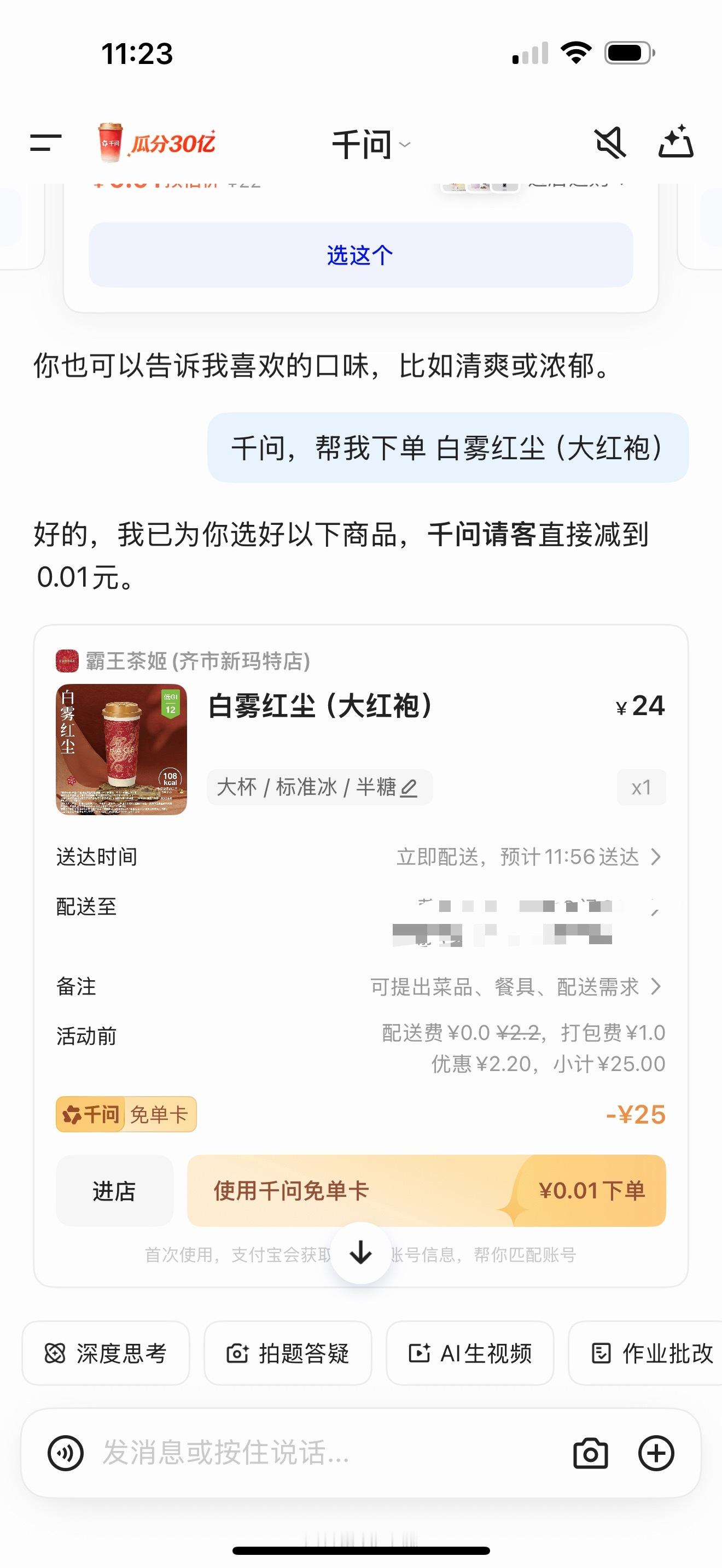
Task: Open the 千问 title dropdown chevron
Action: (x=404, y=146)
